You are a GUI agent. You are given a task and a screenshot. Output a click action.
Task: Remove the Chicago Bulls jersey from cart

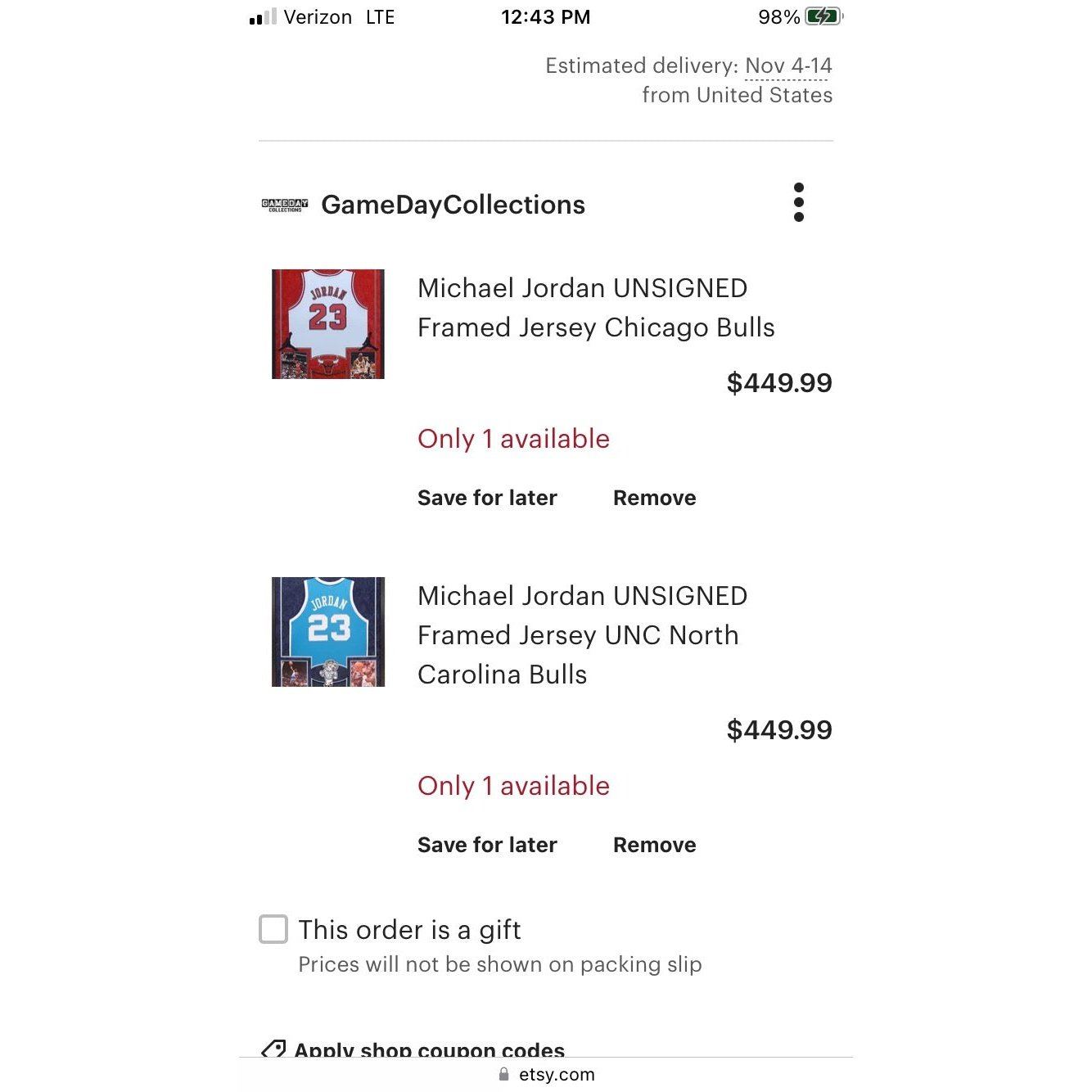coord(654,498)
